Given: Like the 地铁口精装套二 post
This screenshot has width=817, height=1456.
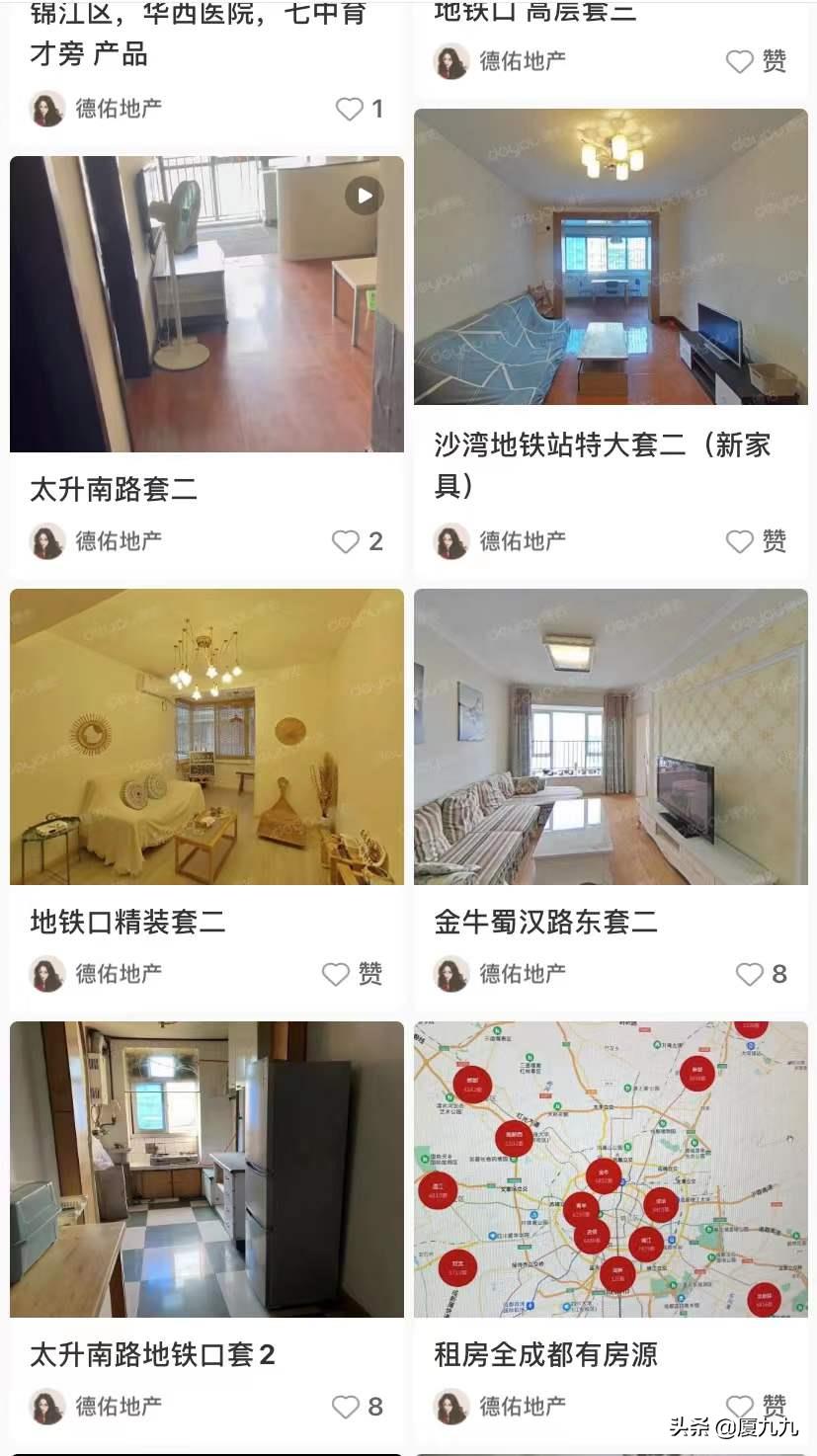Looking at the screenshot, I should click(x=337, y=974).
